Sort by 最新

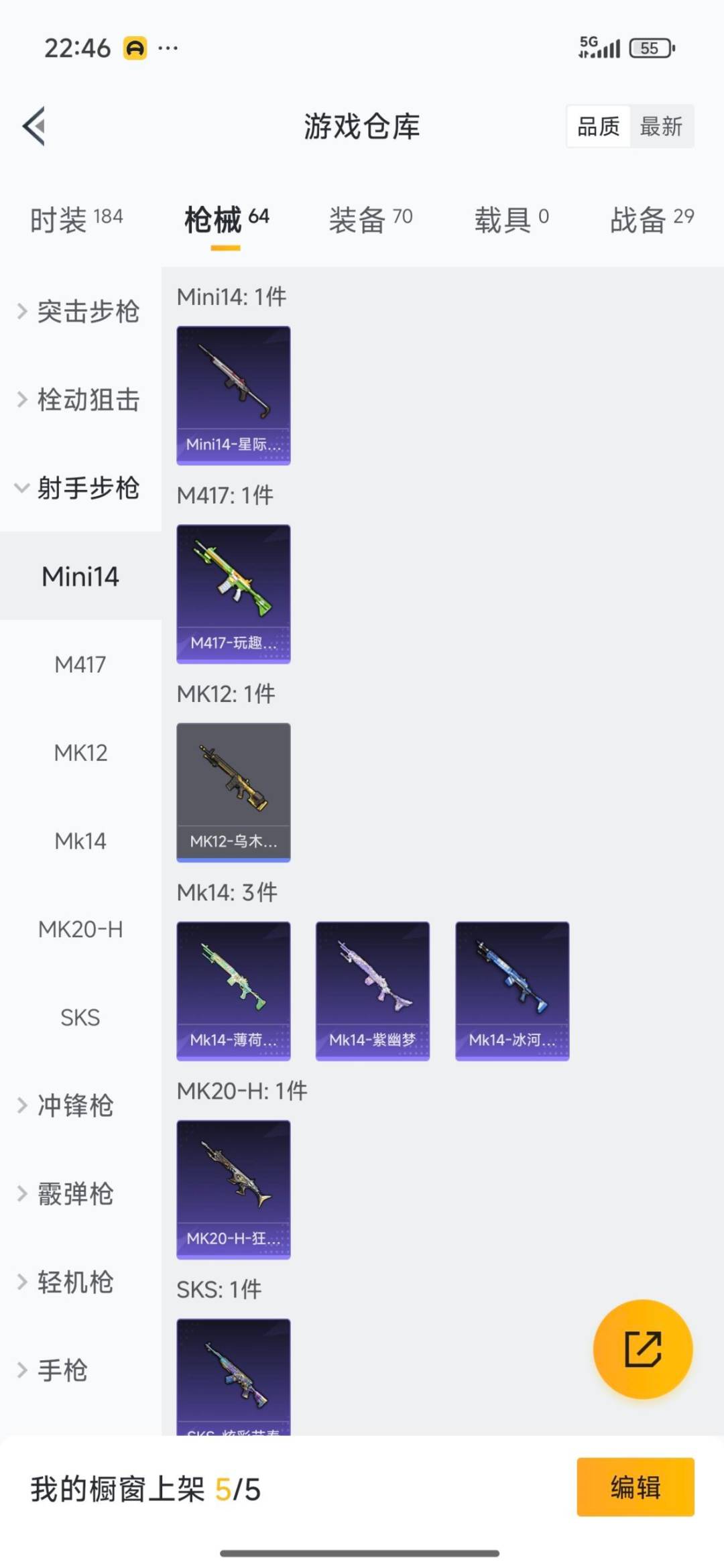coord(660,126)
